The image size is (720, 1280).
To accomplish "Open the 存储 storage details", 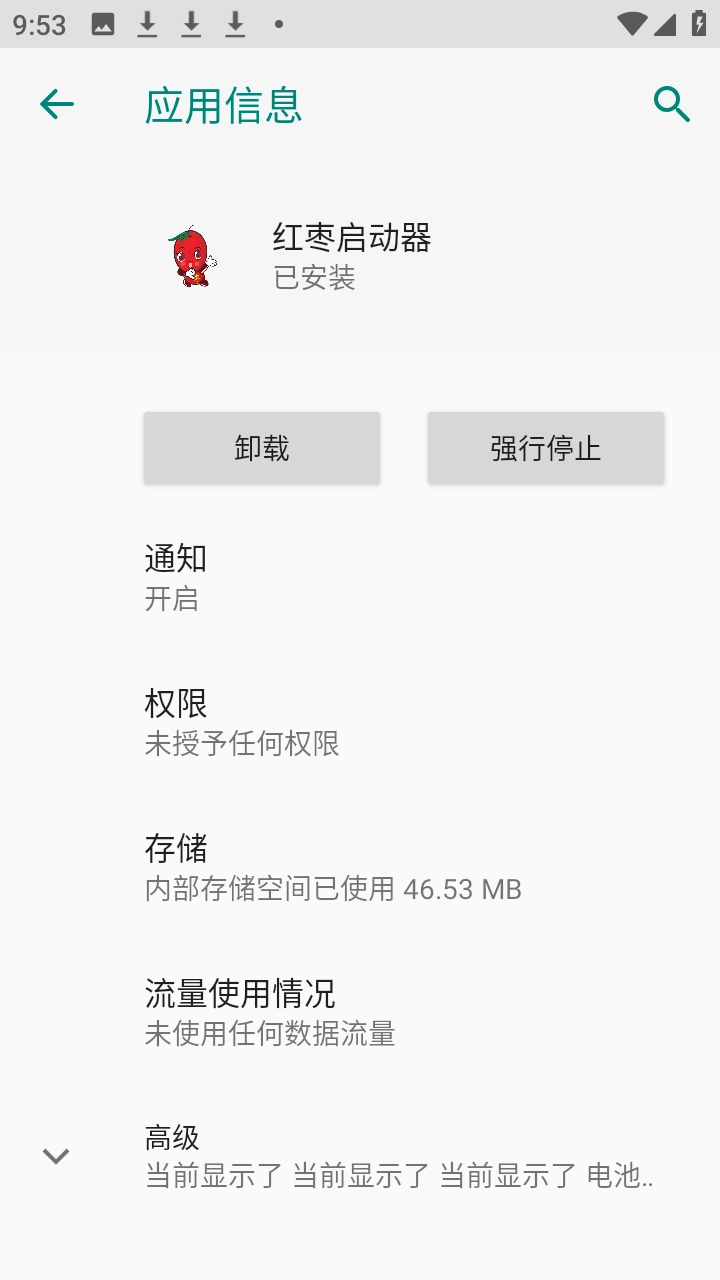I will tap(360, 867).
